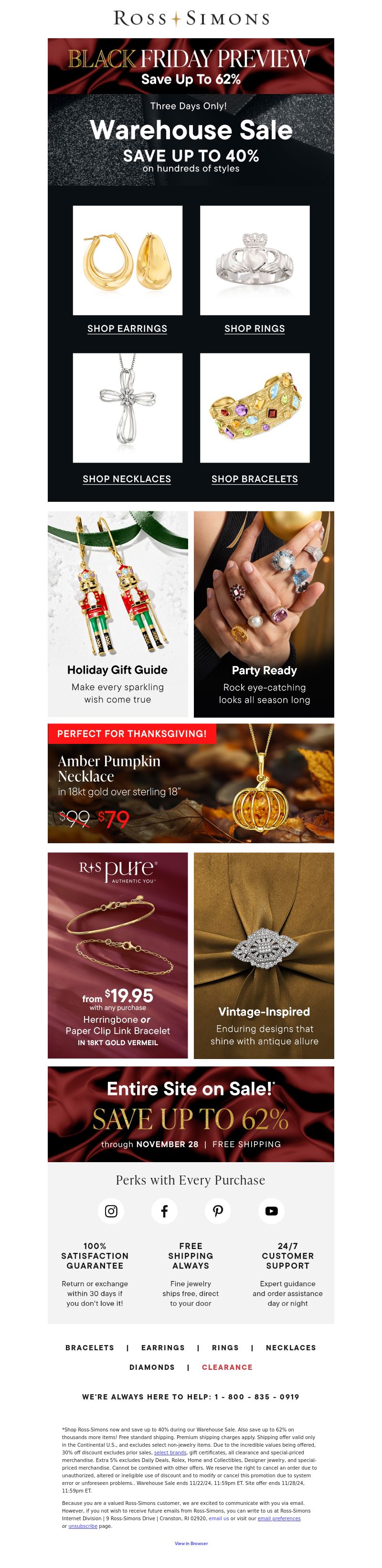
Task: Go to the Diamonds category
Action: point(152,1367)
